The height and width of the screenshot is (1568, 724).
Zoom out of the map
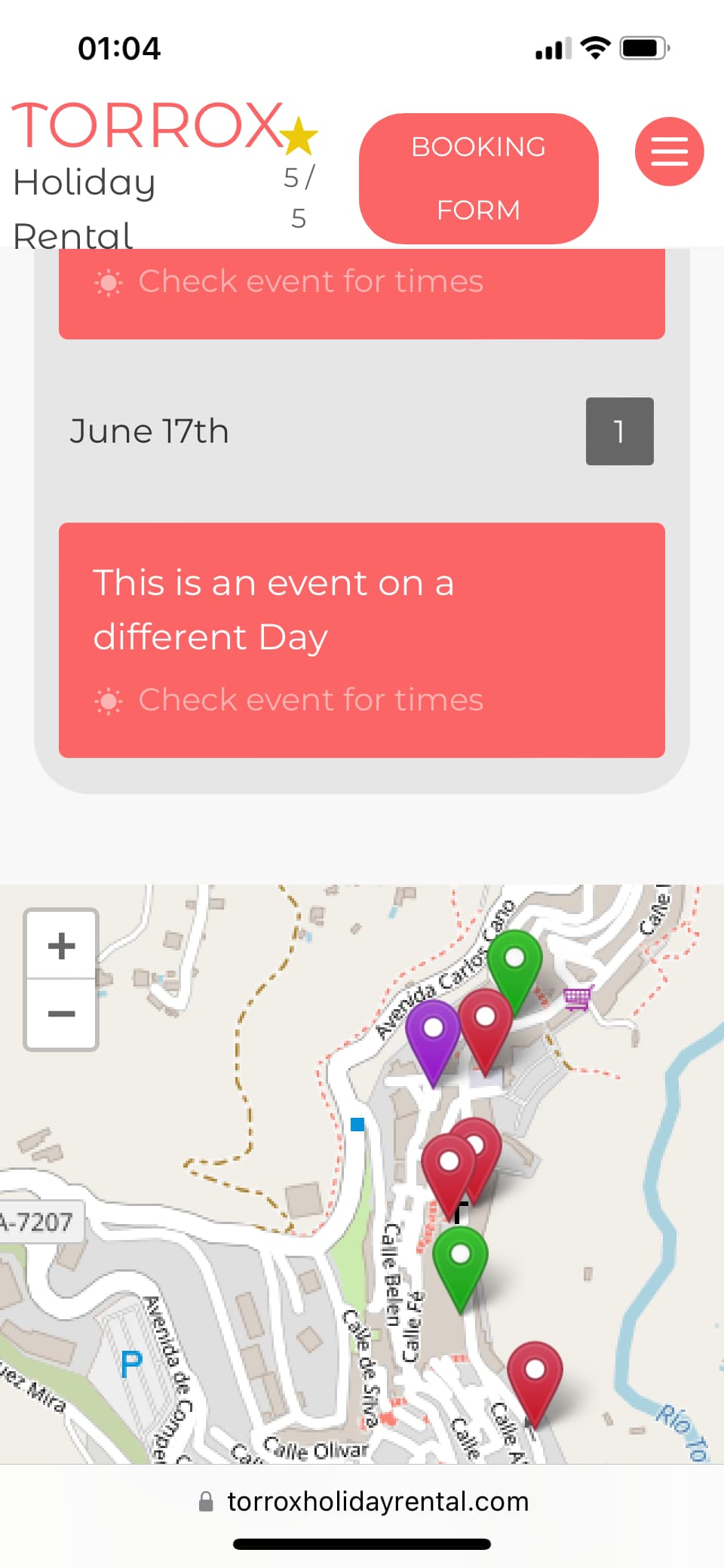point(61,1014)
